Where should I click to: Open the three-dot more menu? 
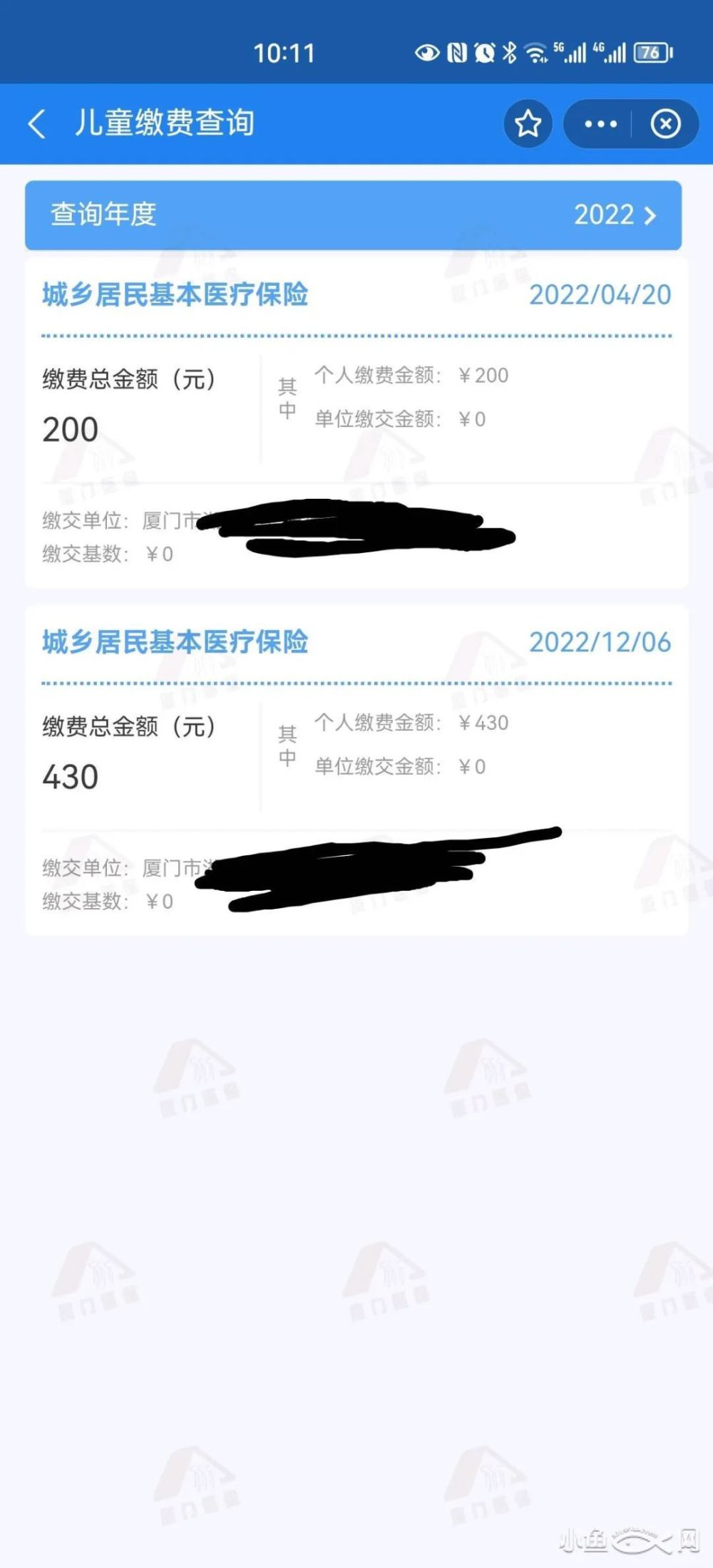(x=600, y=124)
